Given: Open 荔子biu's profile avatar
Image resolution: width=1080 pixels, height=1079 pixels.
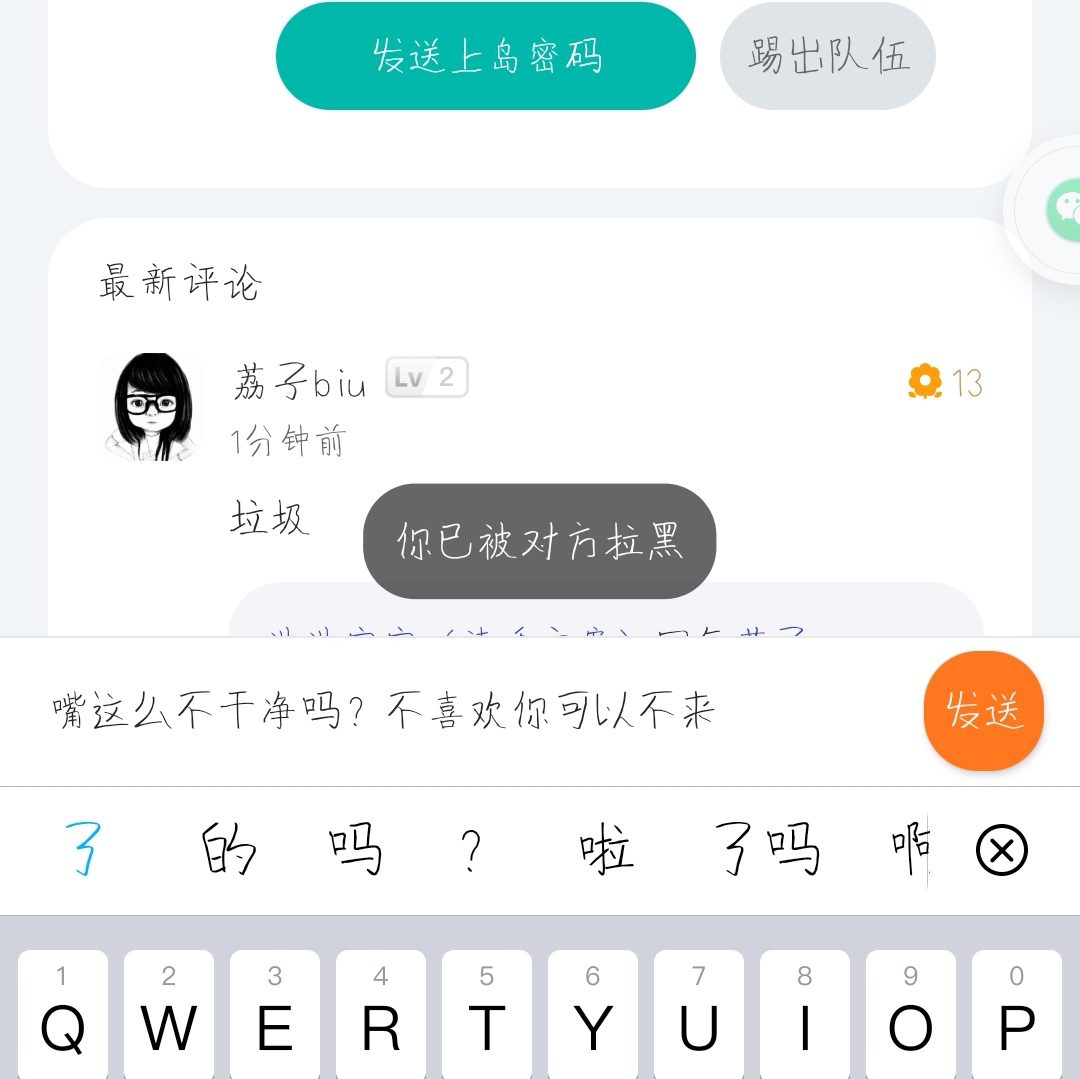Looking at the screenshot, I should tap(151, 407).
